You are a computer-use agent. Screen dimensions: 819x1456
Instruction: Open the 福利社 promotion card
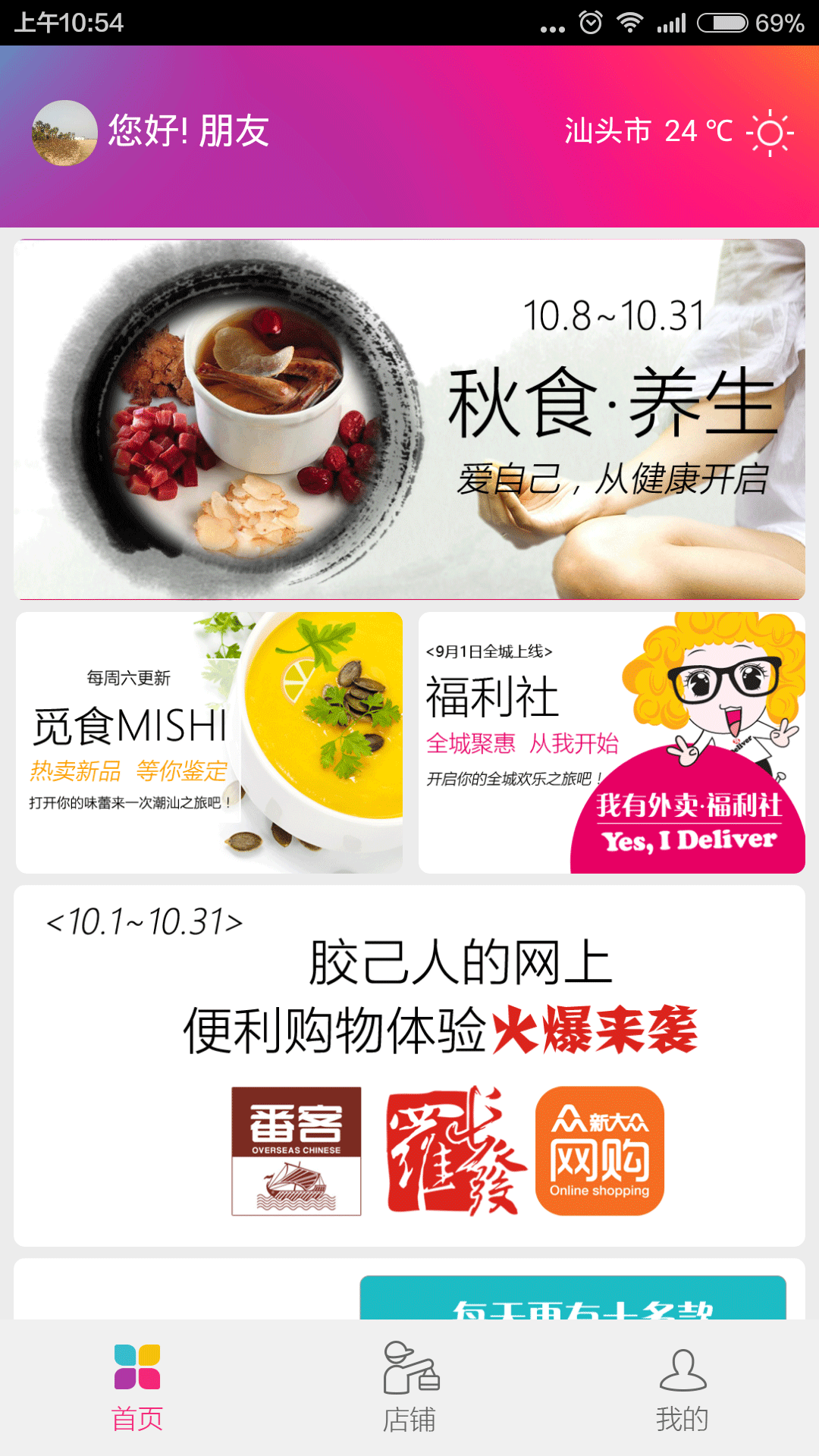tap(611, 742)
